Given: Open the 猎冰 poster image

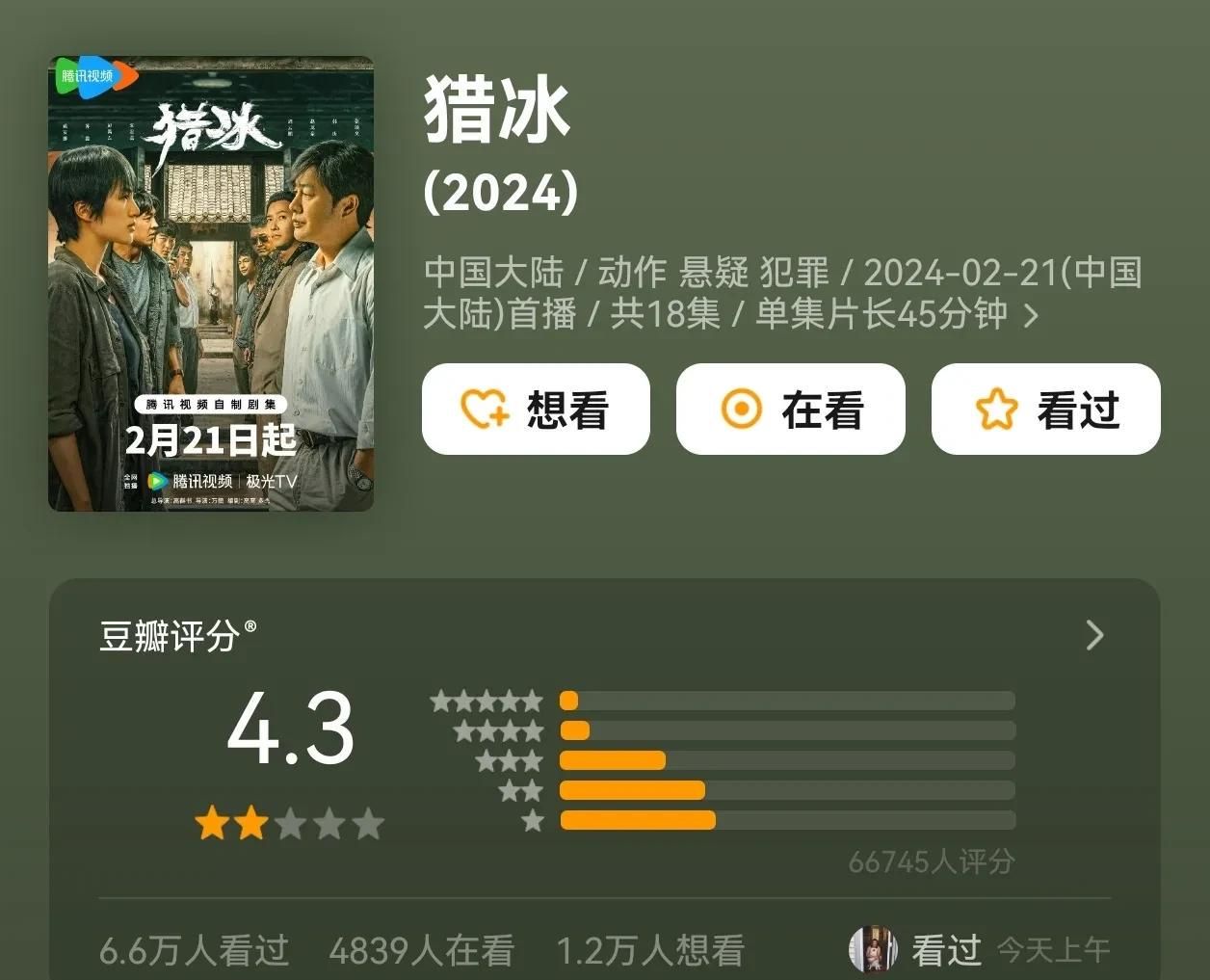Looking at the screenshot, I should click(x=211, y=284).
